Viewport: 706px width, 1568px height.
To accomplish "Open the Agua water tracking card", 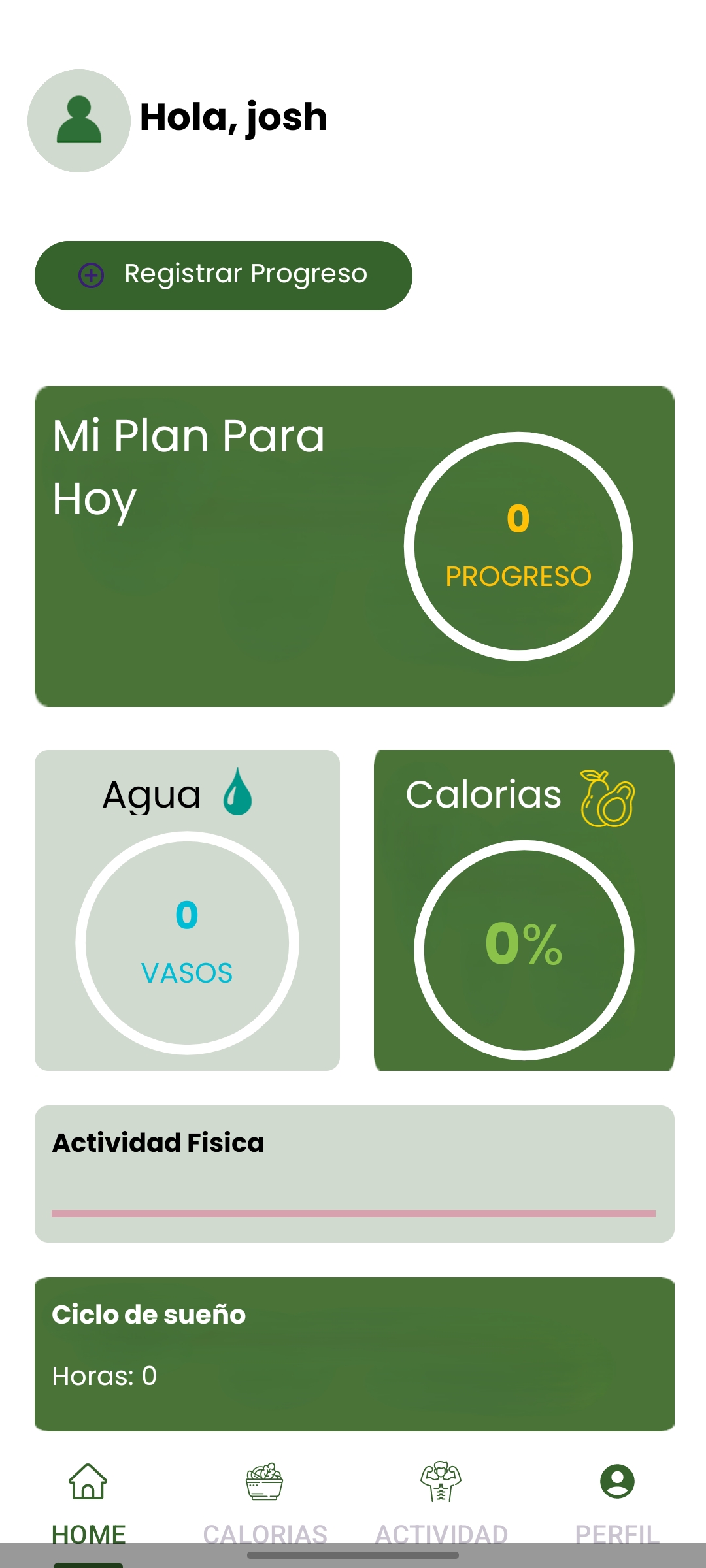I will click(x=187, y=910).
